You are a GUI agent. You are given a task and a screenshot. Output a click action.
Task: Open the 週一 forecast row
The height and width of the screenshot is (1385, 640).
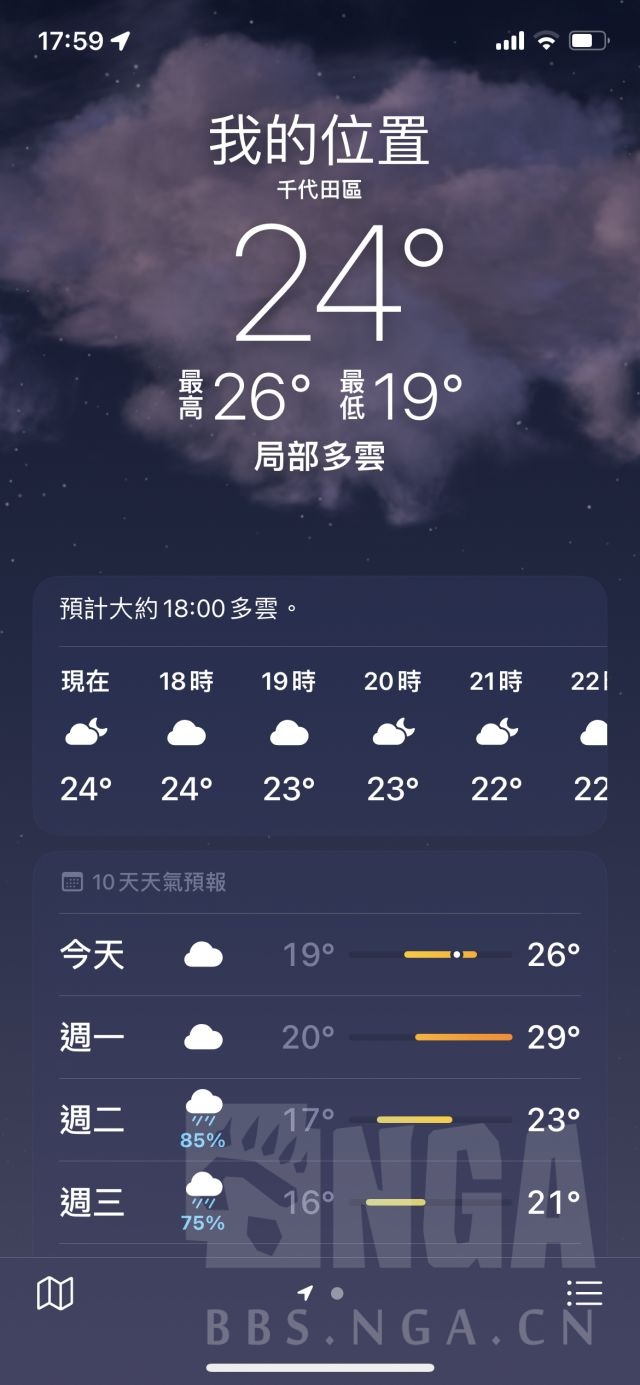pyautogui.click(x=320, y=1037)
